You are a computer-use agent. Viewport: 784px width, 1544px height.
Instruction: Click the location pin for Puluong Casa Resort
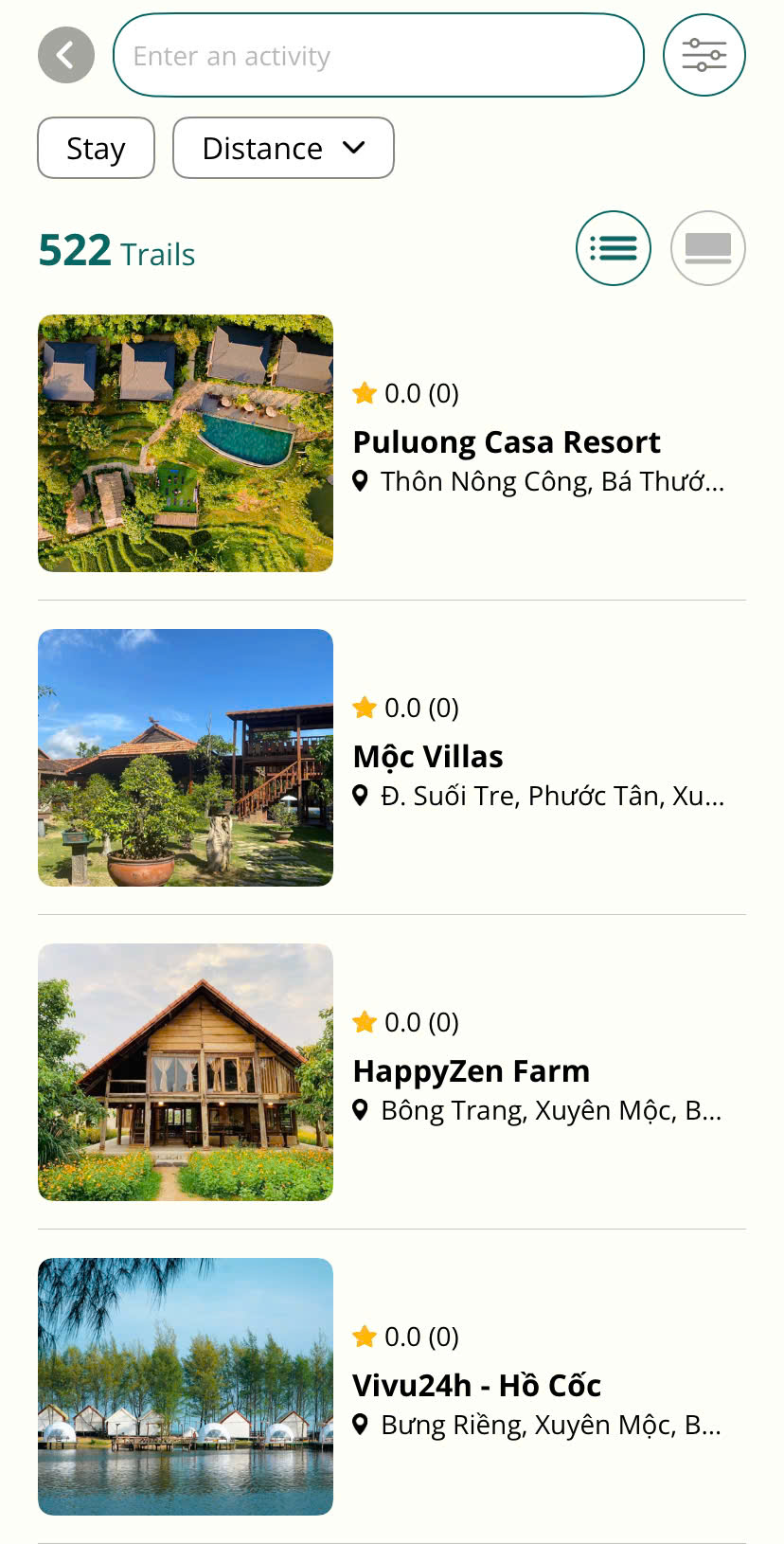[x=361, y=481]
